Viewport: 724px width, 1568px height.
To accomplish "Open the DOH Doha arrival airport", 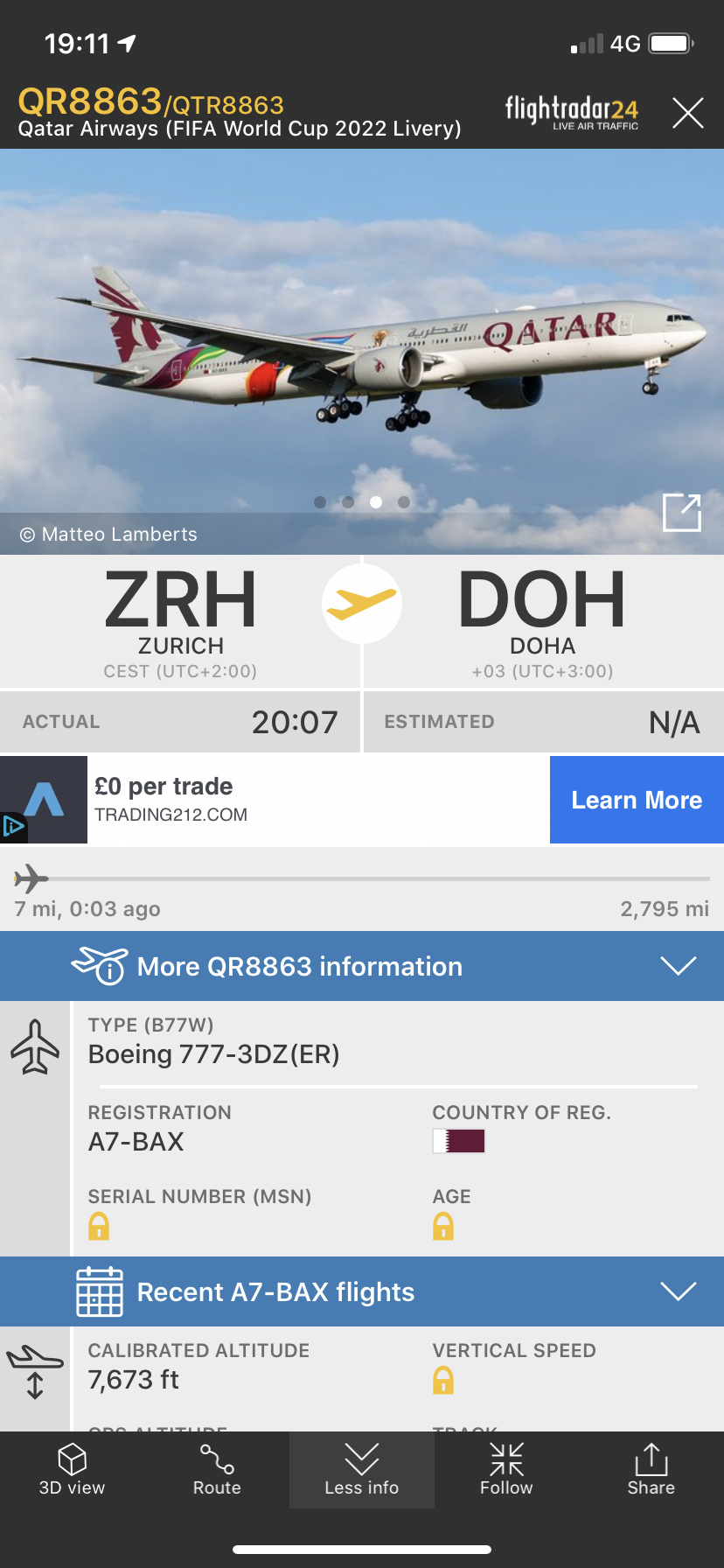I will pos(542,619).
